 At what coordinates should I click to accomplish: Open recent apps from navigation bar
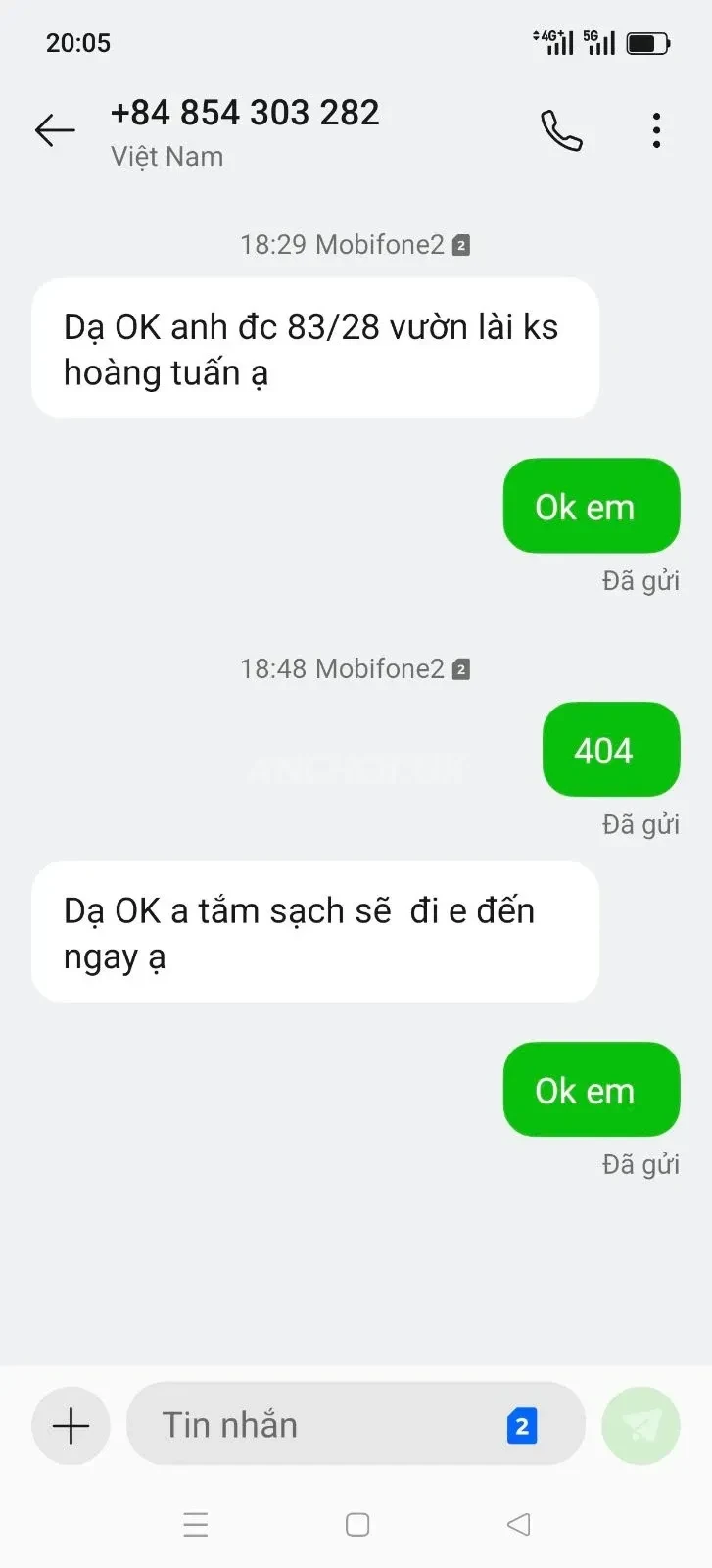196,1525
